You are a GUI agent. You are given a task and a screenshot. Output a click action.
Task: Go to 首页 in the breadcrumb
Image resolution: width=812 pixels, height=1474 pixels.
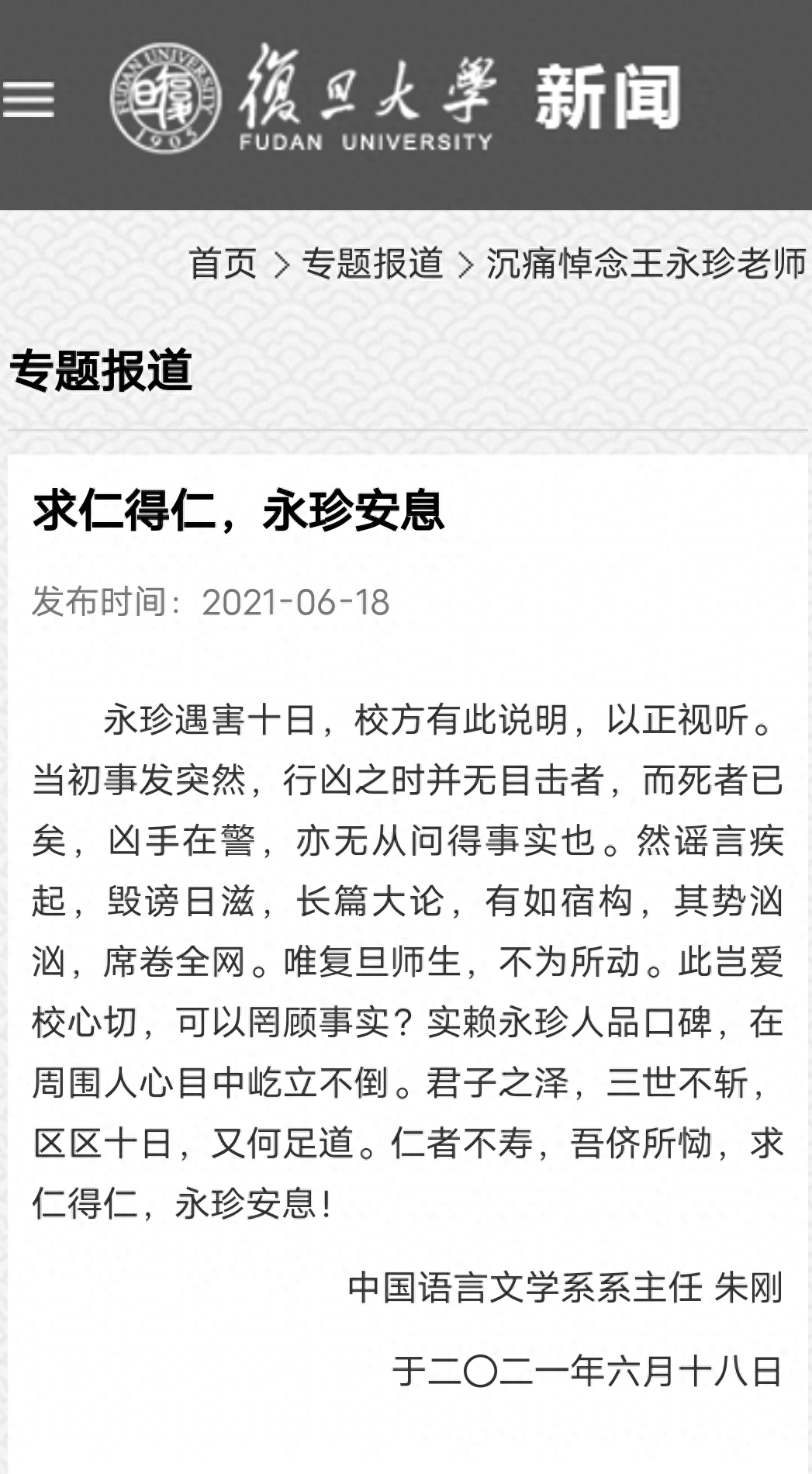point(223,263)
